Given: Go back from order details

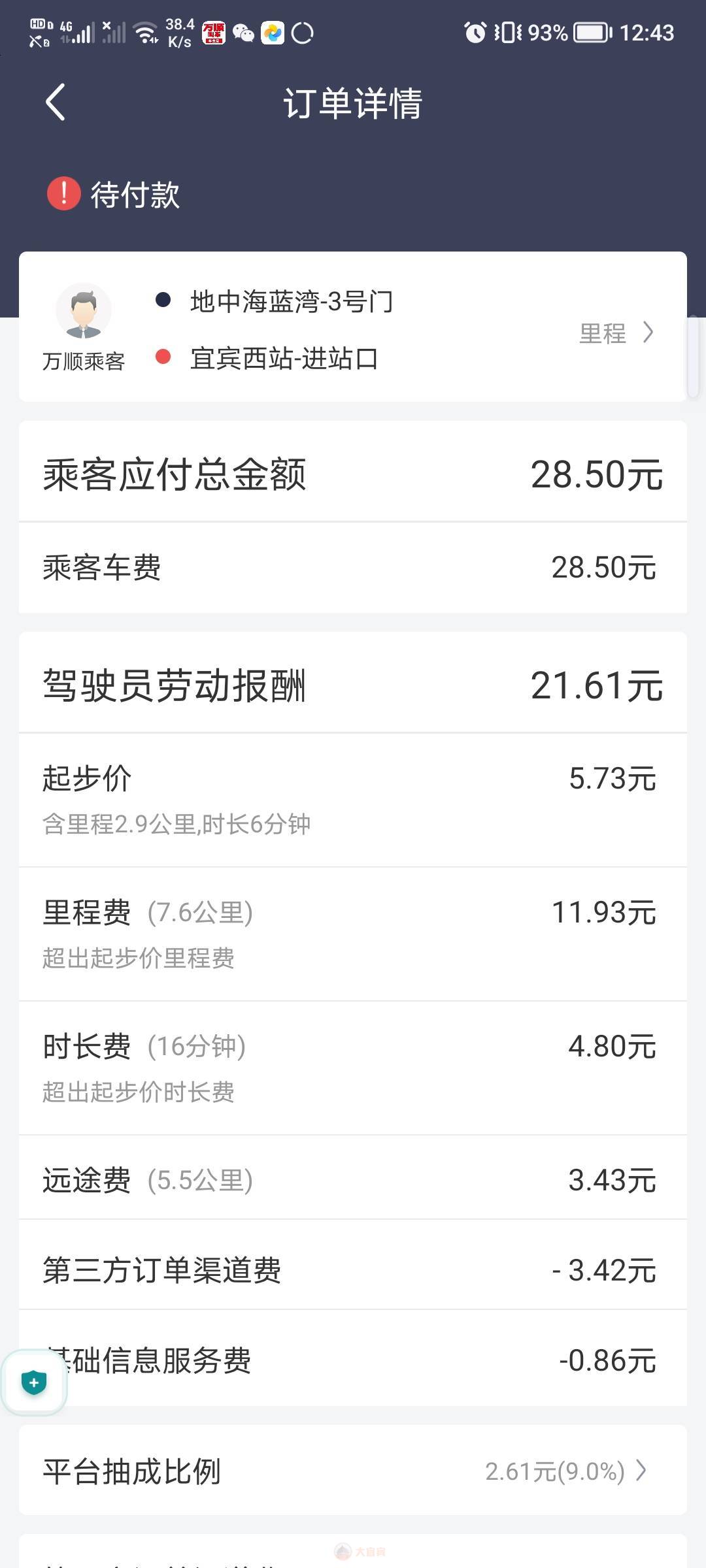Looking at the screenshot, I should pos(56,102).
